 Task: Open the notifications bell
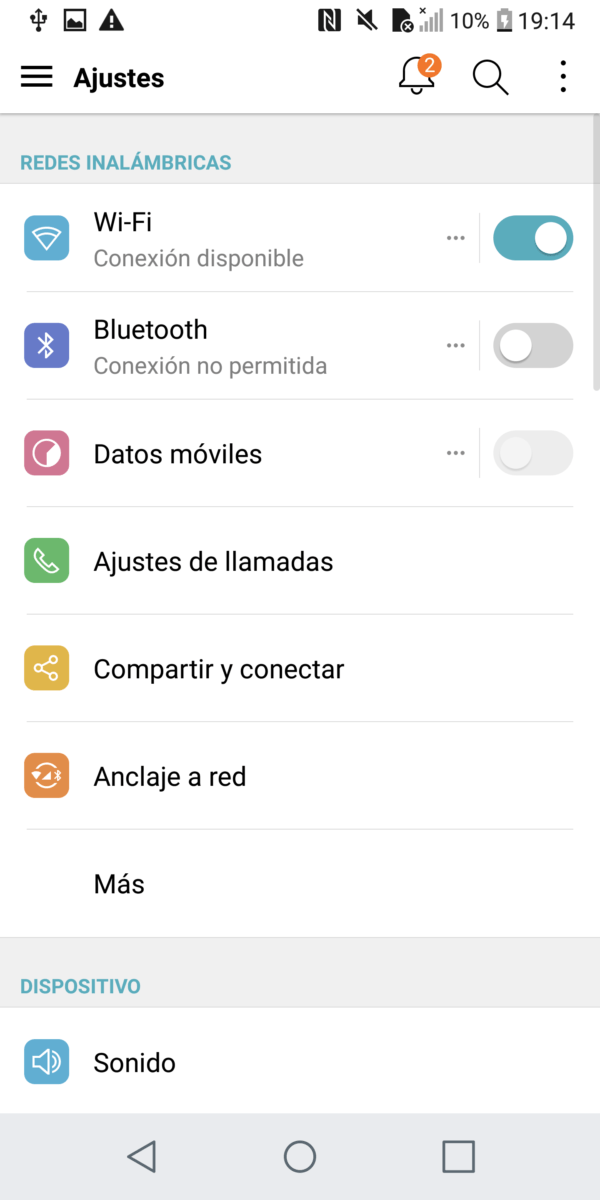point(417,77)
